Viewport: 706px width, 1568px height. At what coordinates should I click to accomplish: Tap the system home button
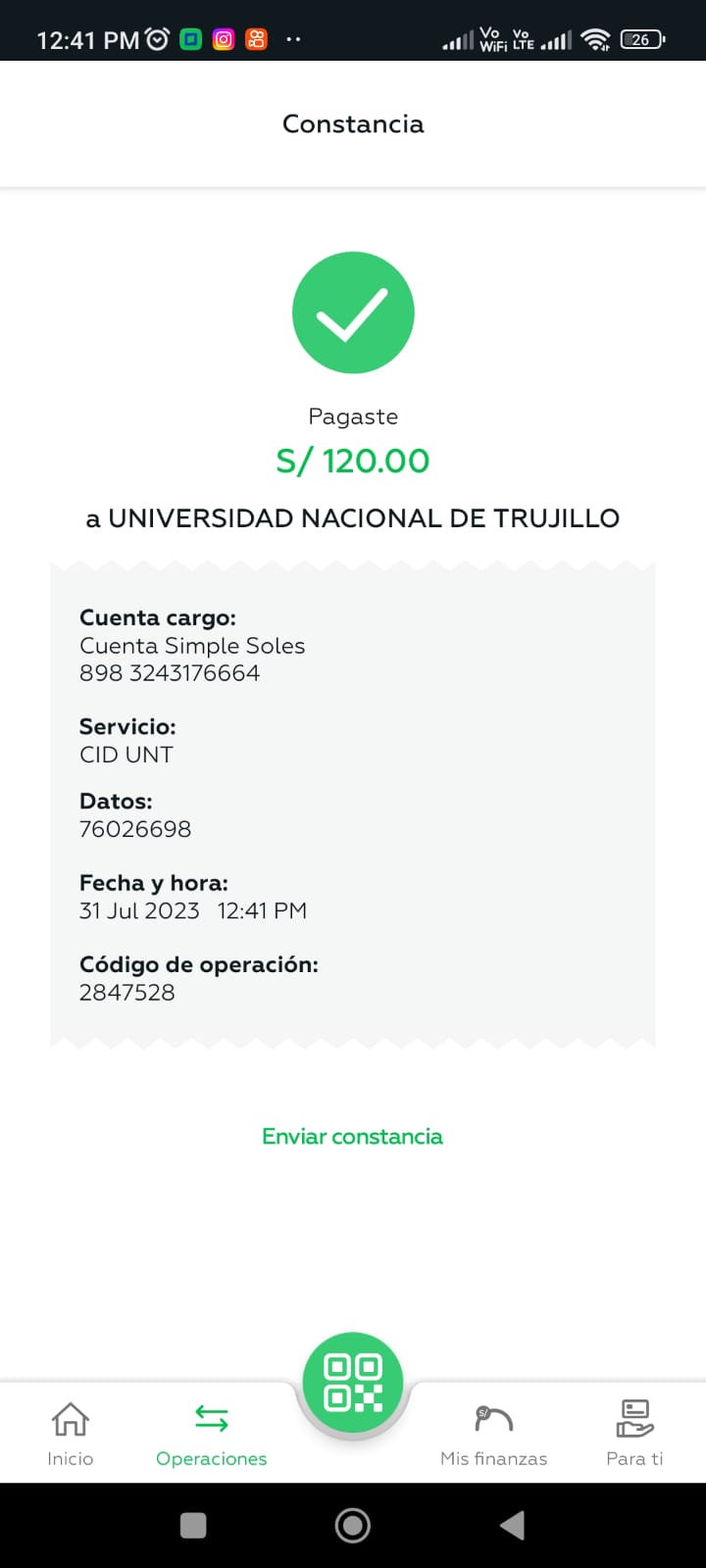[353, 1525]
